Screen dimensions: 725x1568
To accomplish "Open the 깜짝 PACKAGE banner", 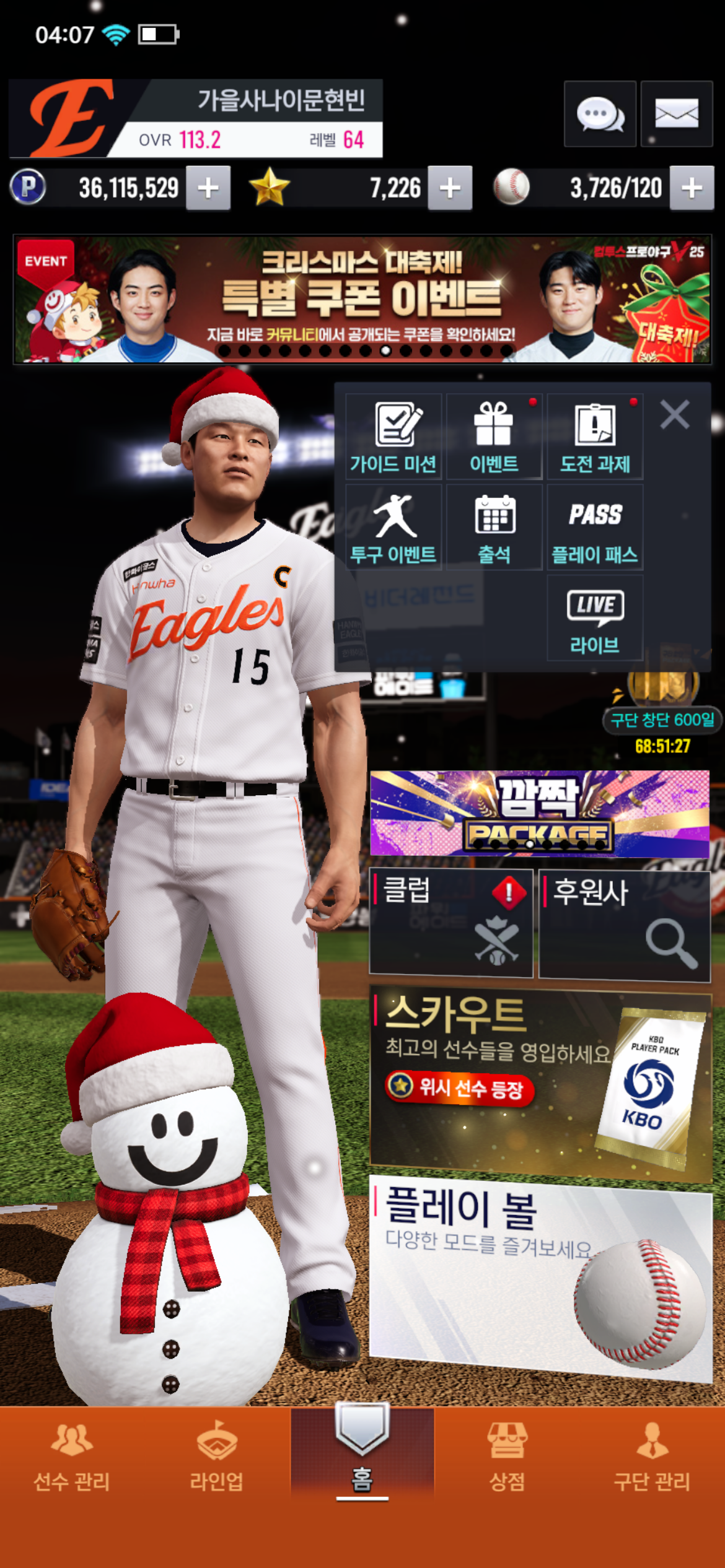I will click(539, 813).
